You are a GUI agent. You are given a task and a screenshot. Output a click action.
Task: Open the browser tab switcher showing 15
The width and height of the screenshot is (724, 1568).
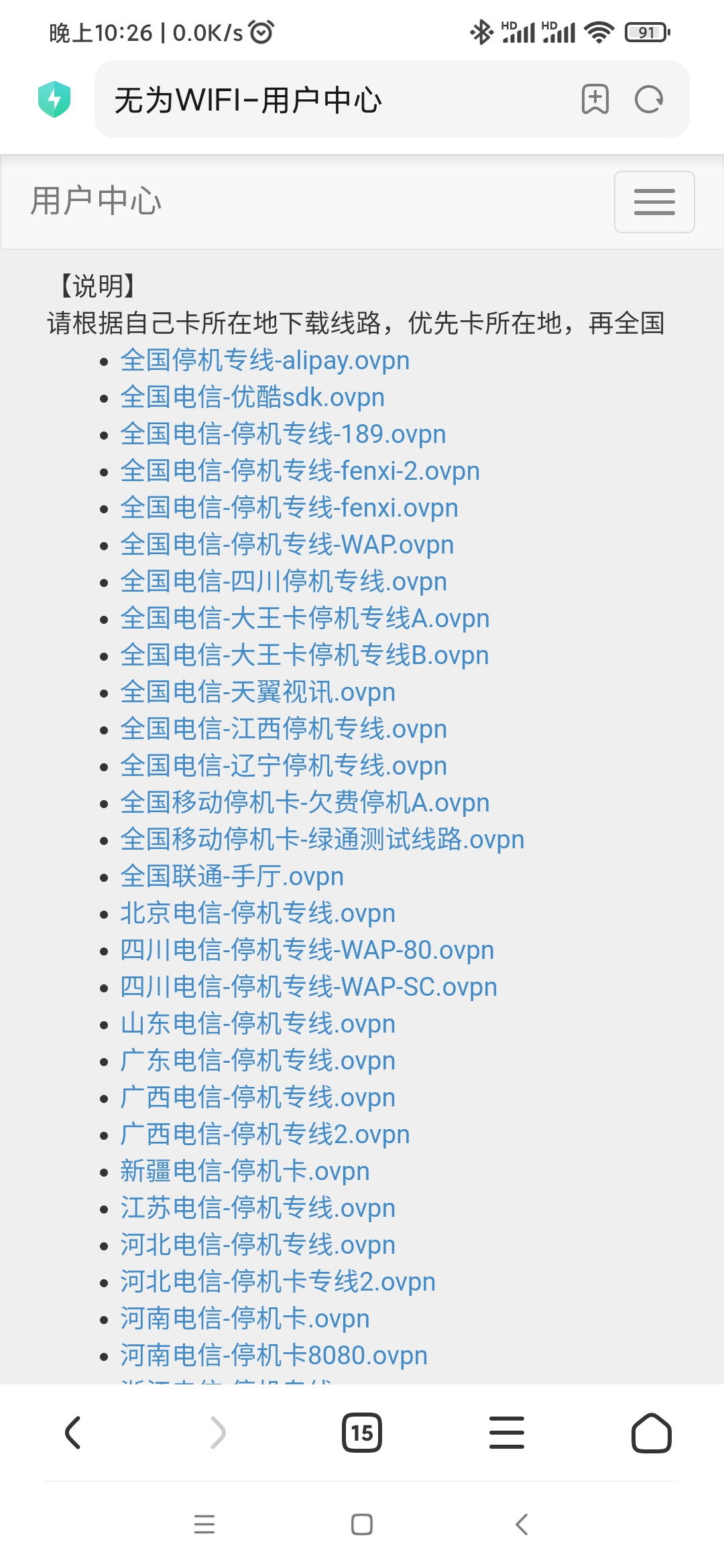pyautogui.click(x=362, y=1433)
